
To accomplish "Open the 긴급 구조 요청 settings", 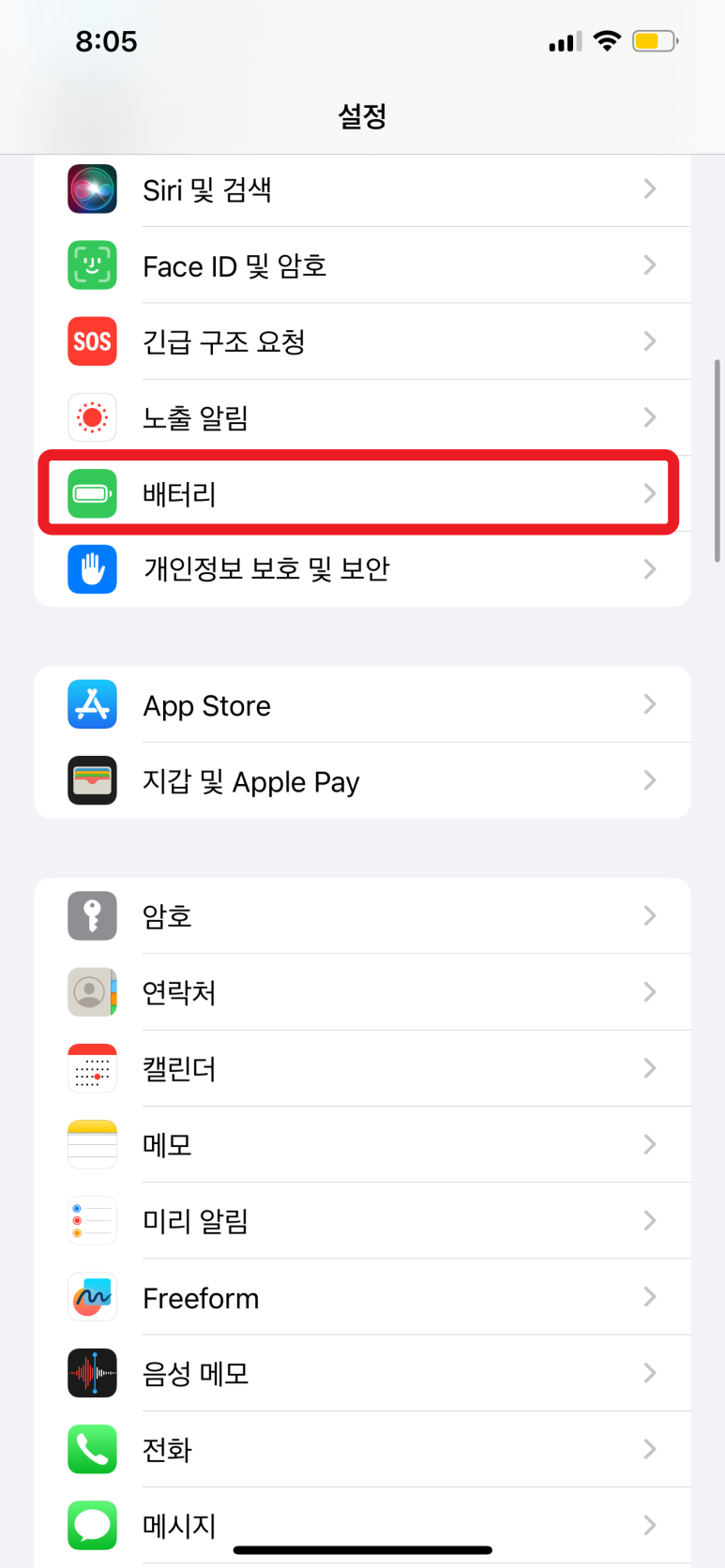I will click(362, 342).
